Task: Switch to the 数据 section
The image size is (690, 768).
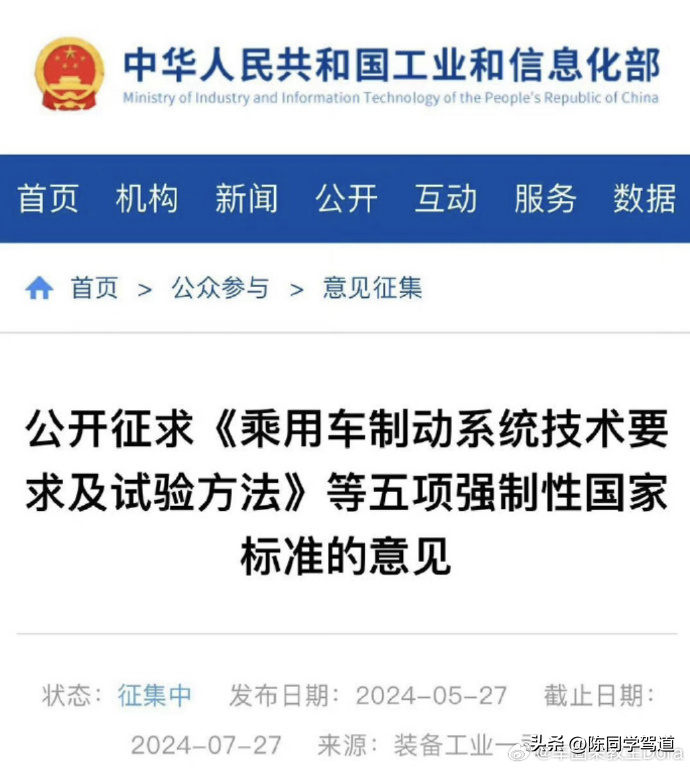Action: (x=644, y=199)
